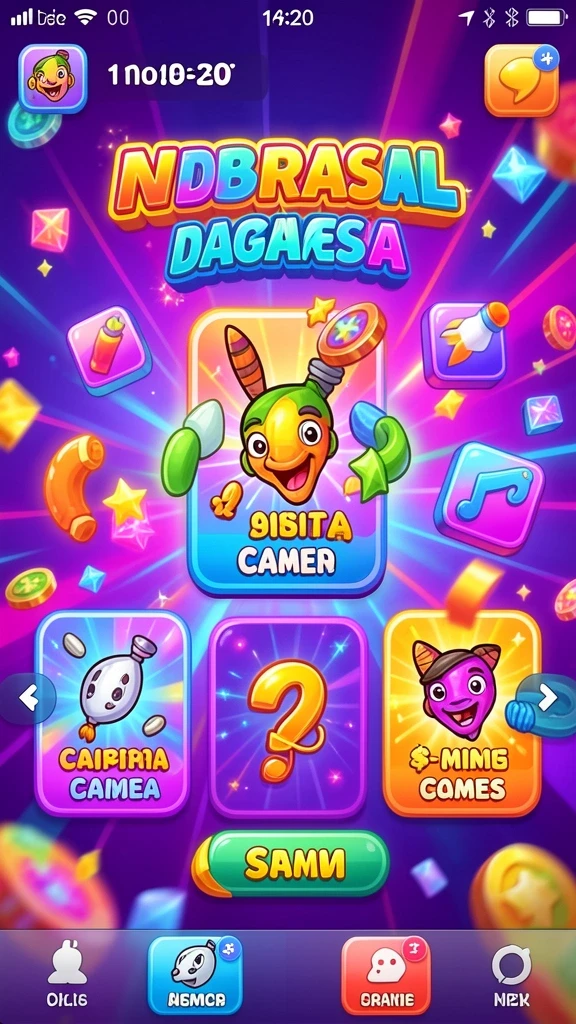
Task: Open the mystery question mark card
Action: click(288, 716)
